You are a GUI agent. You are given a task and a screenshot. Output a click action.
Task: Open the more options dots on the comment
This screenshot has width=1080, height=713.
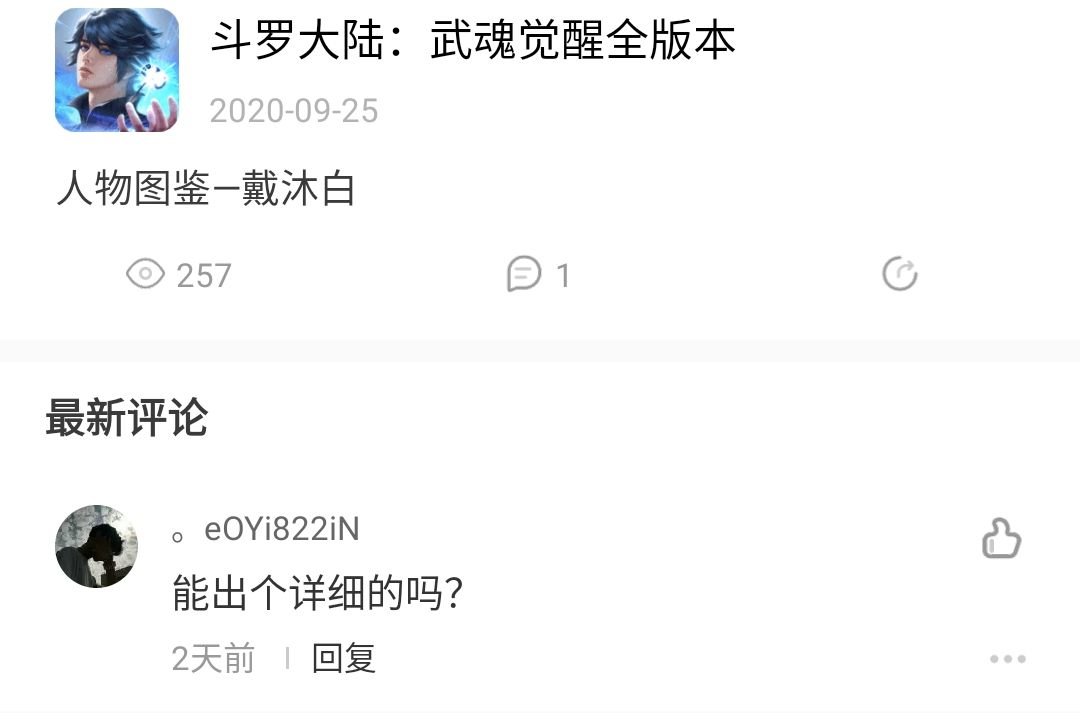pyautogui.click(x=1007, y=658)
